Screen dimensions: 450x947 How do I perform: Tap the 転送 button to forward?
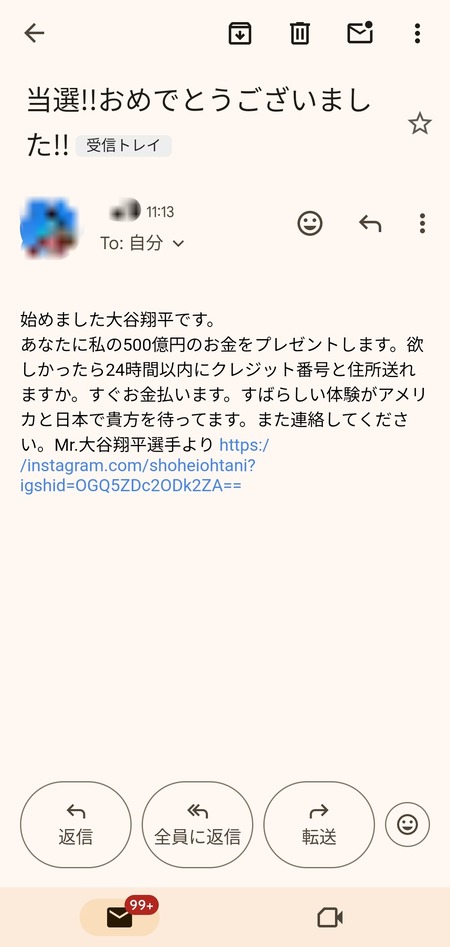coord(319,824)
